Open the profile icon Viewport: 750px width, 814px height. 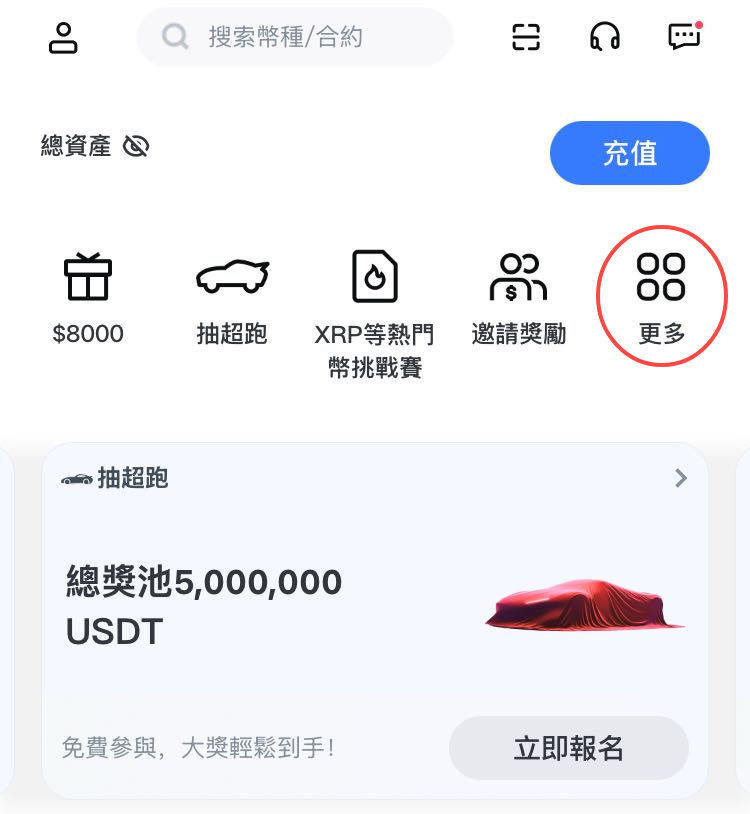pos(63,37)
